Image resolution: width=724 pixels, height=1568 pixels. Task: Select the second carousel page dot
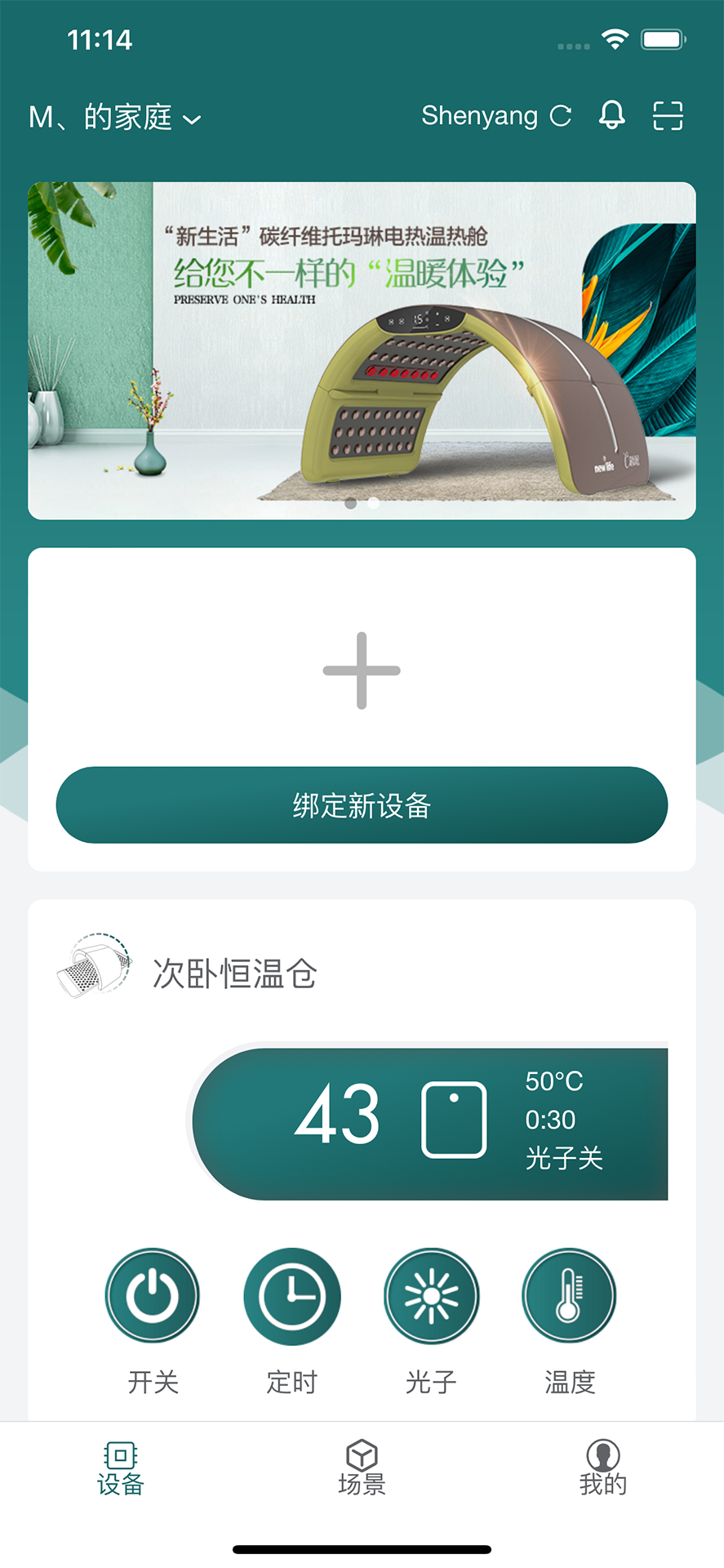(373, 504)
